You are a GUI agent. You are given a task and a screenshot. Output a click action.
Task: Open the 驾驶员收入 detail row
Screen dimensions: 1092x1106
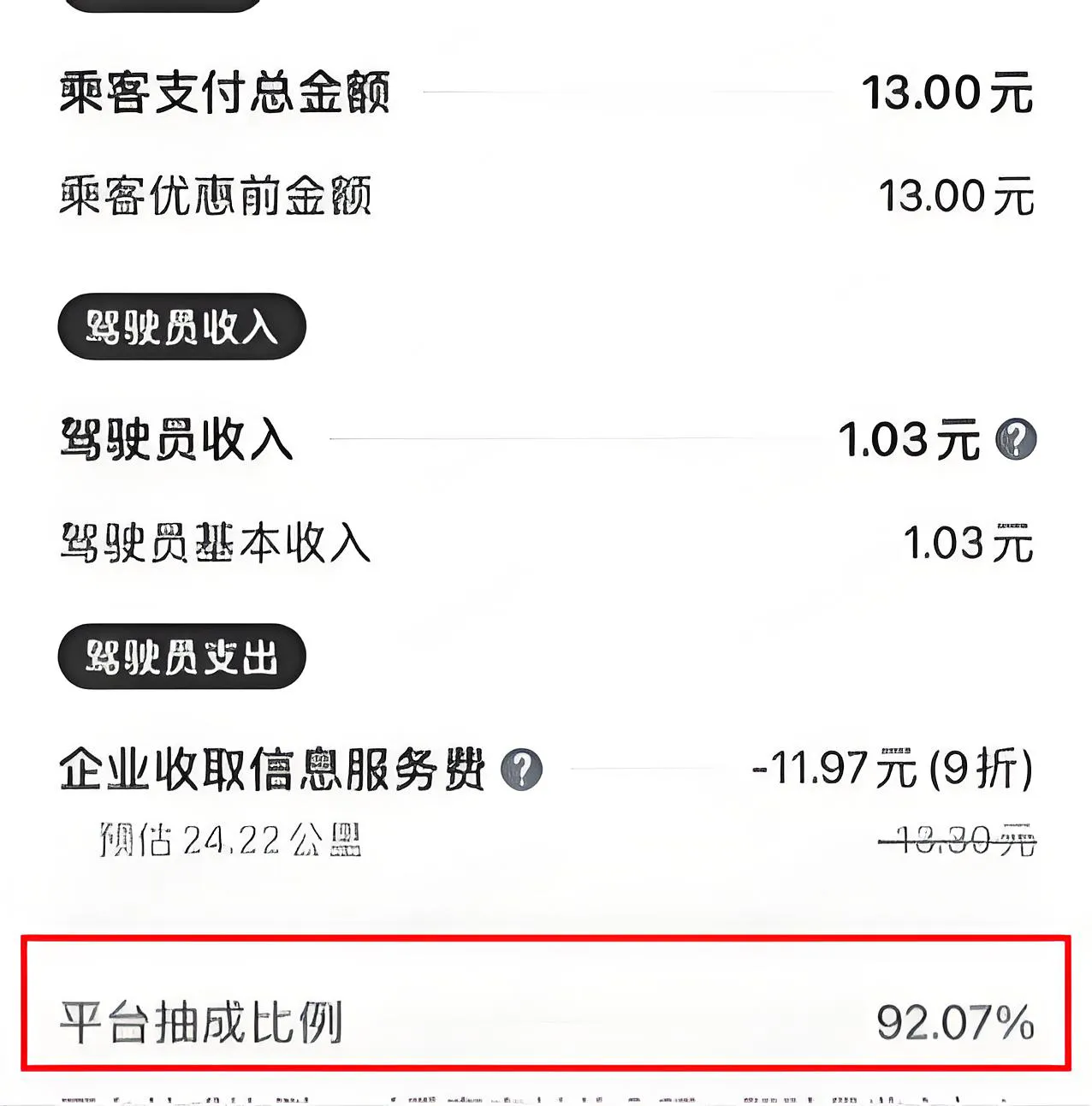[x=175, y=440]
